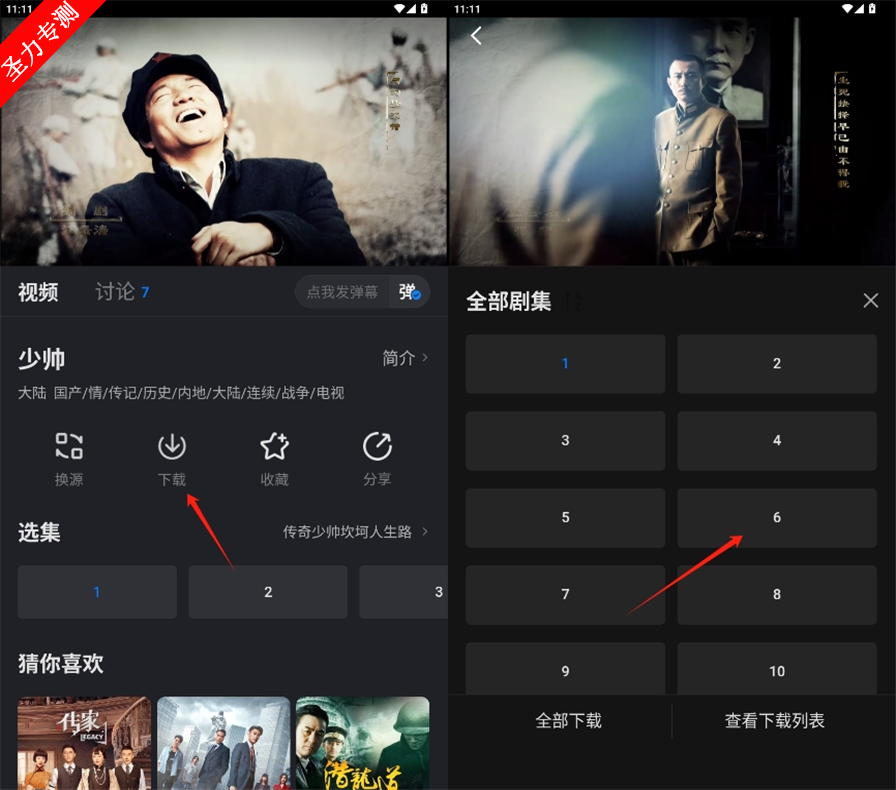This screenshot has width=896, height=790.
Task: Select episode 8 in the 全部剧集 grid
Action: pos(777,595)
